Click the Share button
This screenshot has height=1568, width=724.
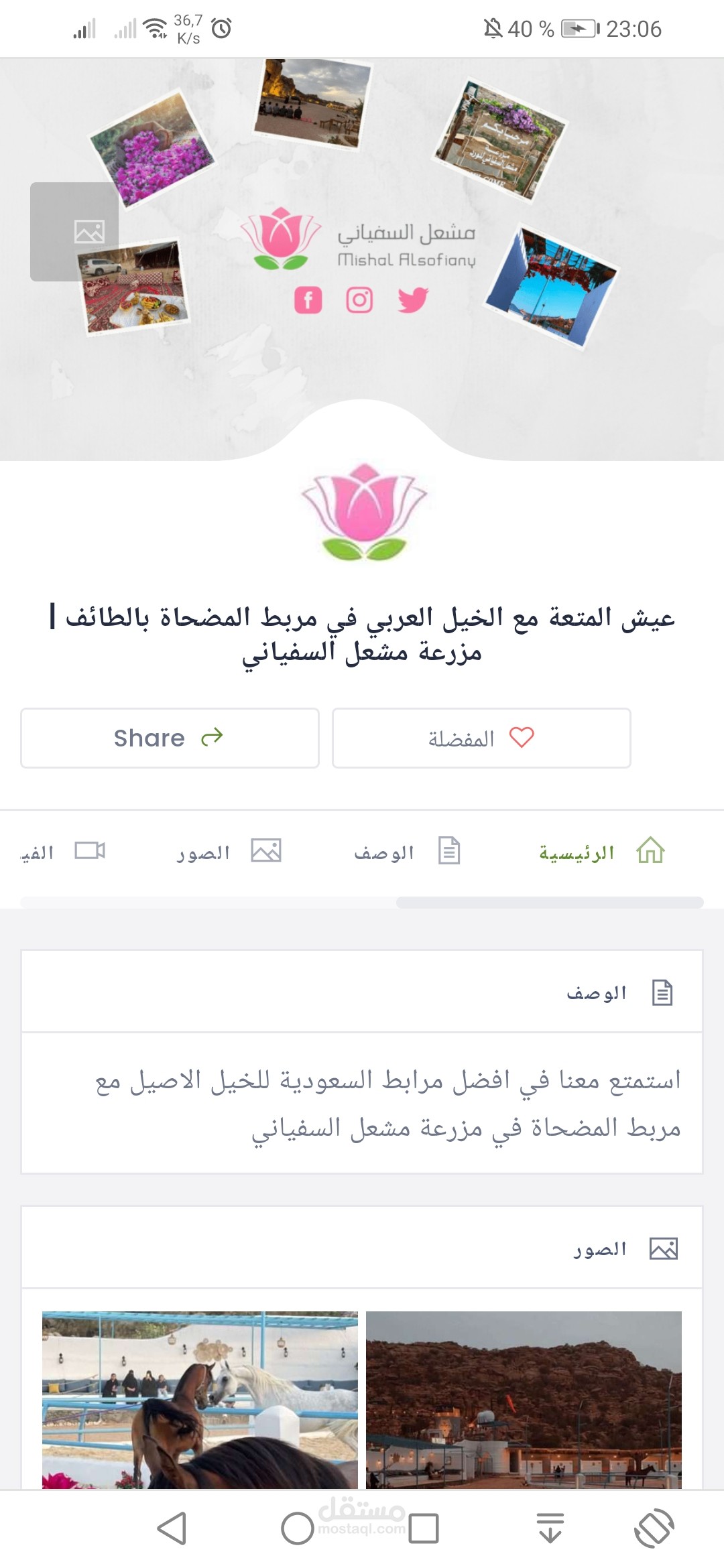click(169, 738)
